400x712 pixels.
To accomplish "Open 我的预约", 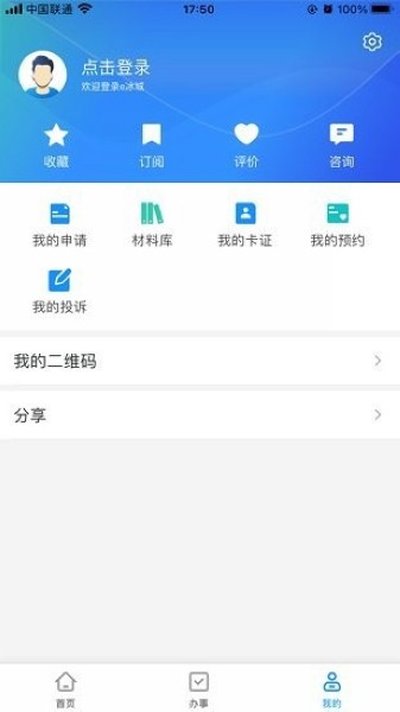I will [x=338, y=225].
